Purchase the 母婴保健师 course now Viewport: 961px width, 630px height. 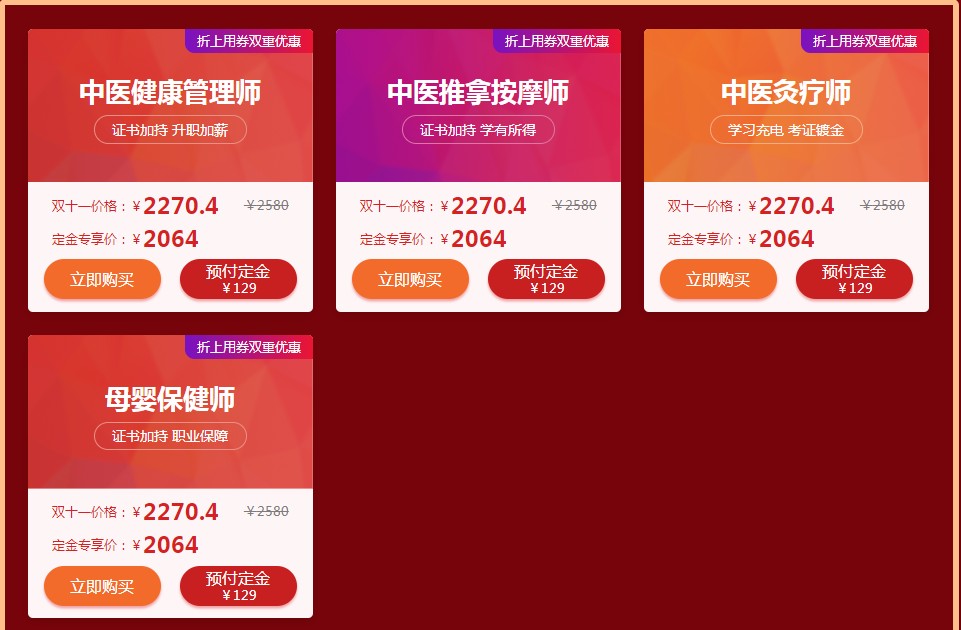[102, 586]
